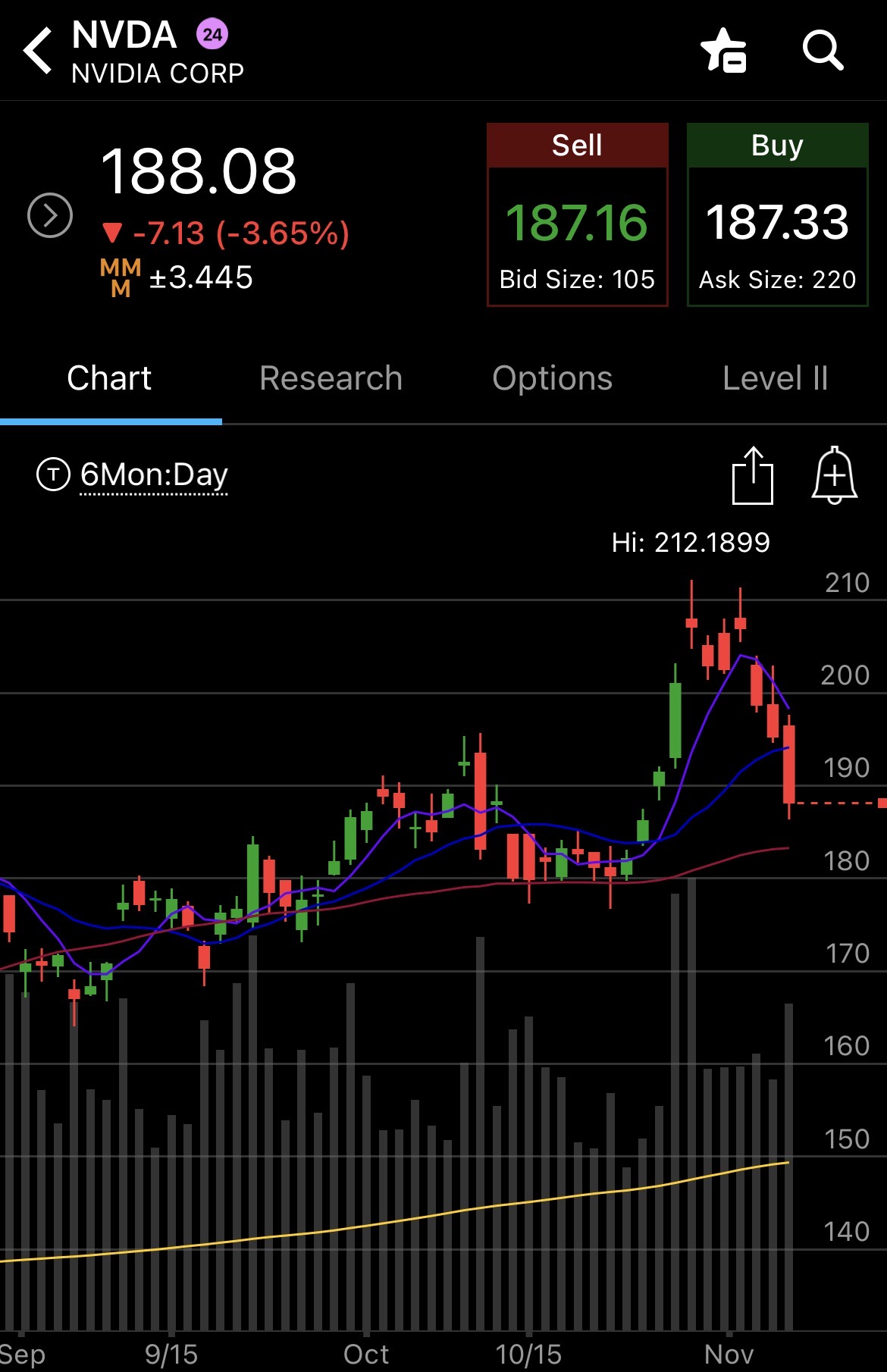Change the 6Mon:Day chart timeframe
Screen dimensions: 887x1372
coord(153,475)
